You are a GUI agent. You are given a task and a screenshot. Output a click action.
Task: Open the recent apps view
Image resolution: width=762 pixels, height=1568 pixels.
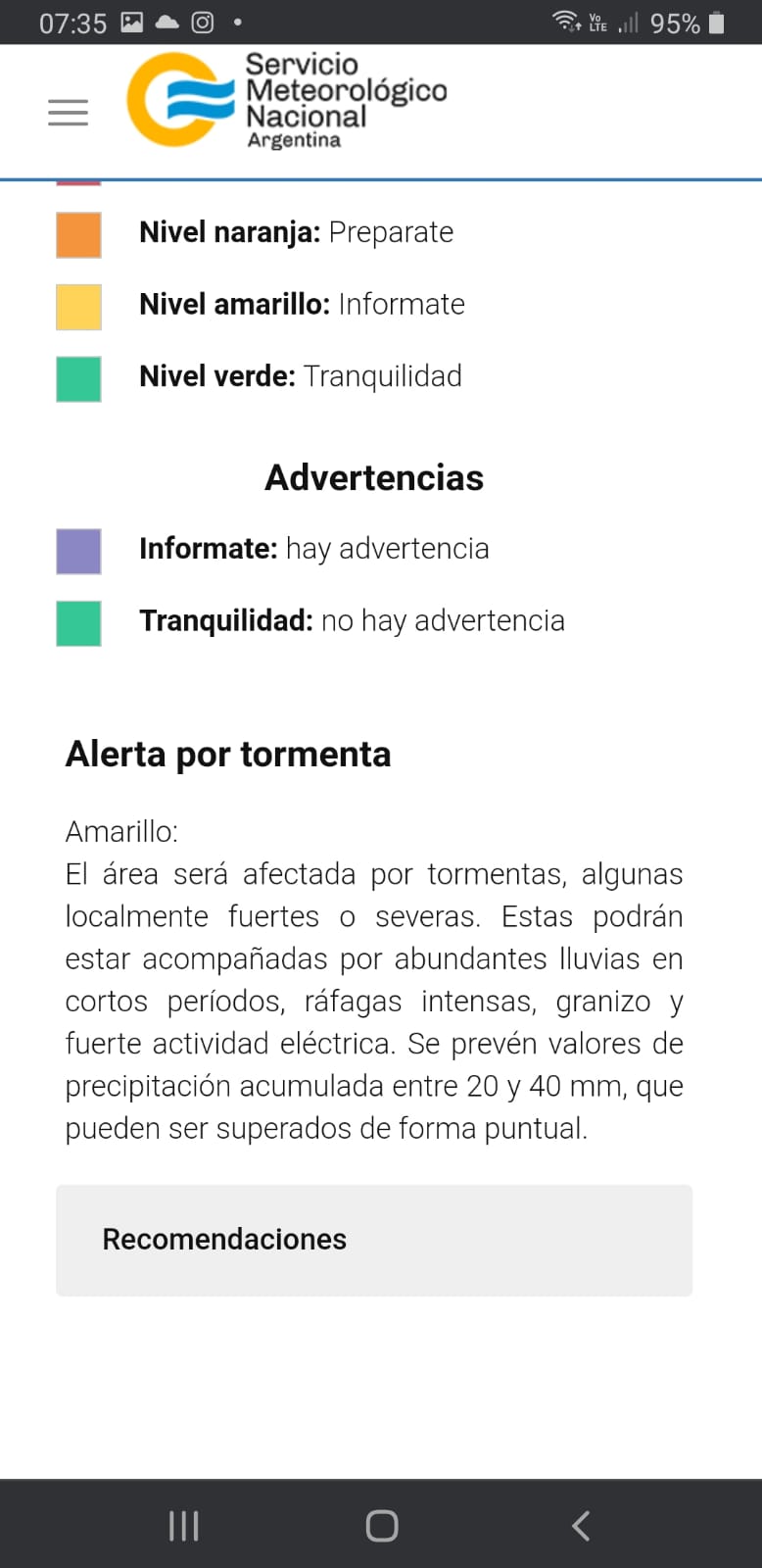tap(184, 1525)
